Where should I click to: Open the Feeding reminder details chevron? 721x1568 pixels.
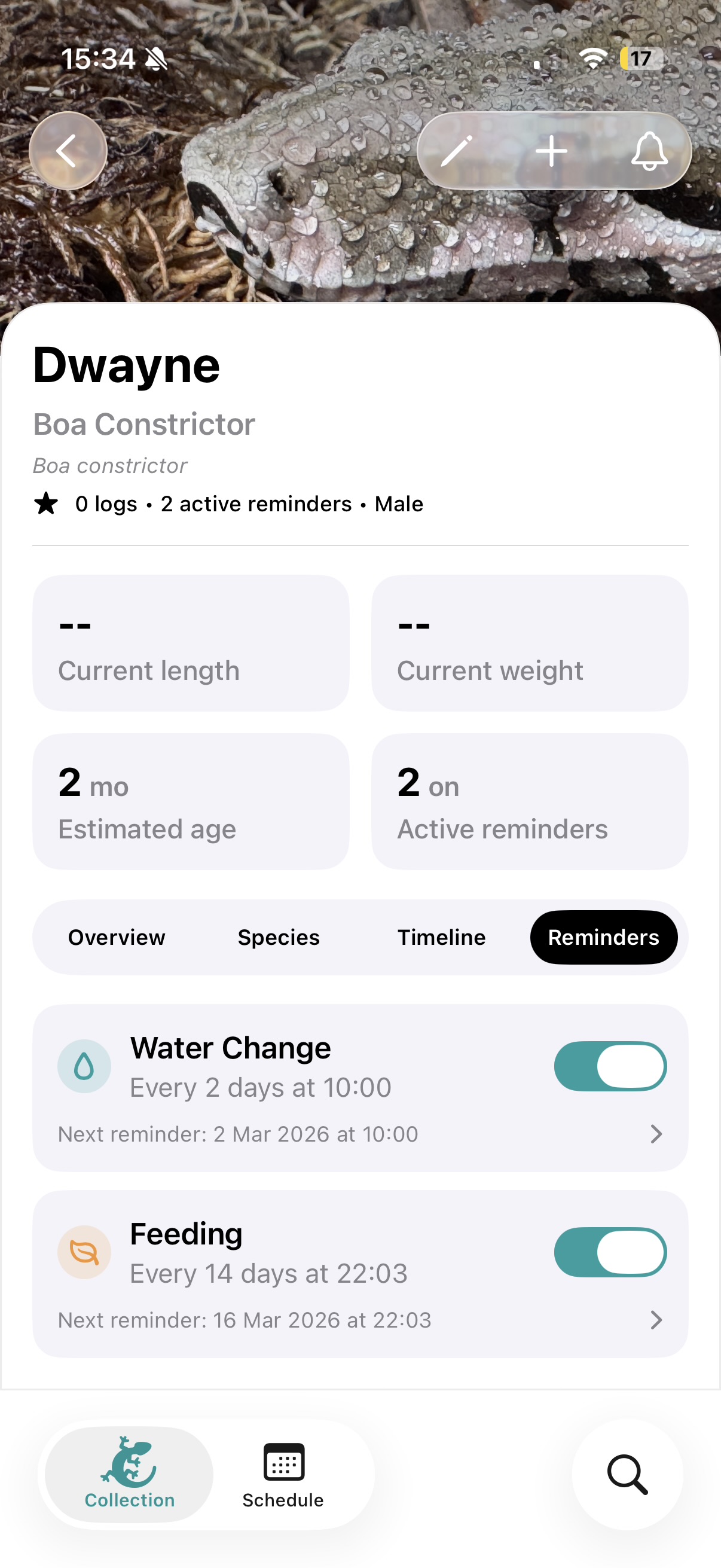[x=656, y=1320]
